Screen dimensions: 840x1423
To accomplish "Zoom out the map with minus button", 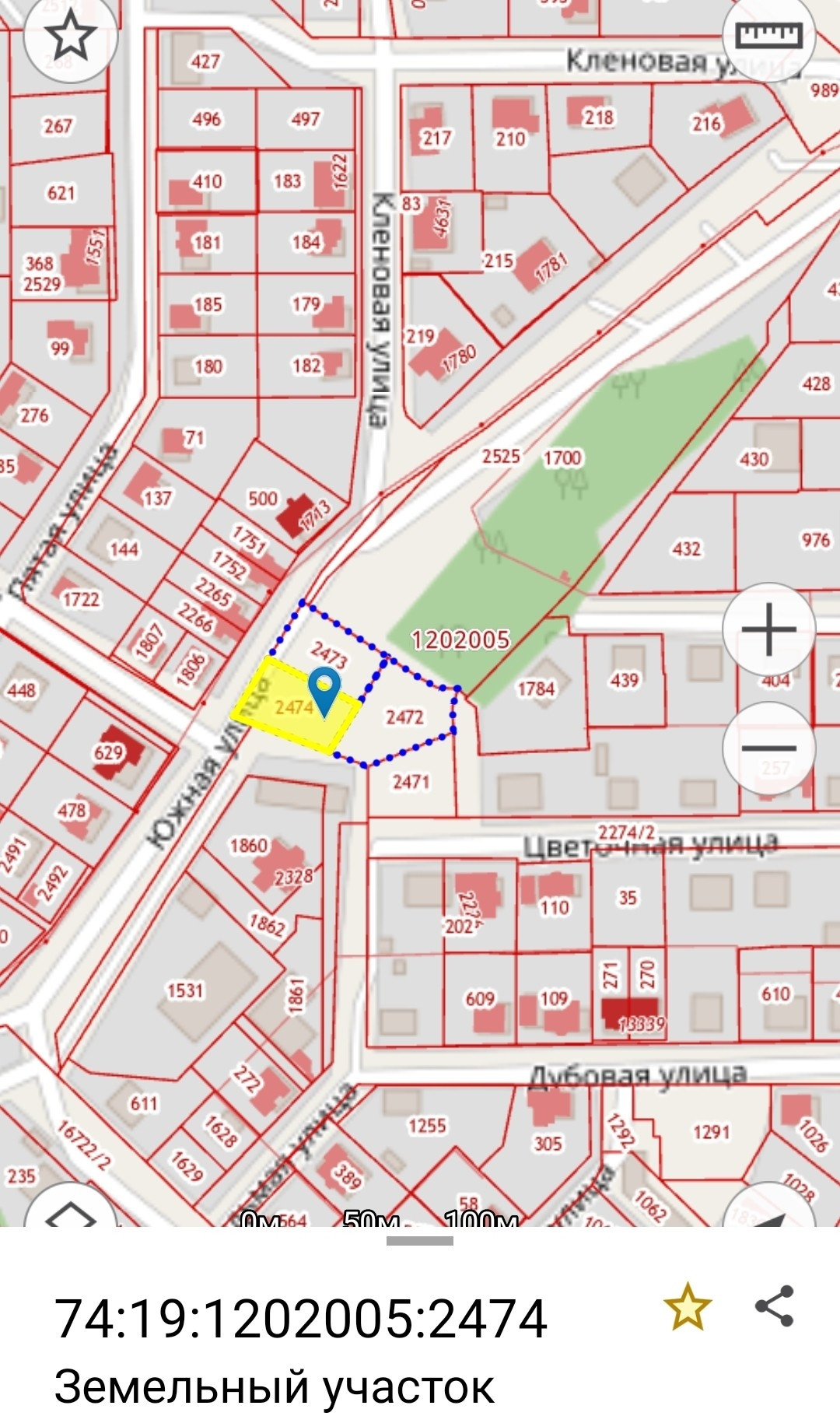I will tap(768, 748).
